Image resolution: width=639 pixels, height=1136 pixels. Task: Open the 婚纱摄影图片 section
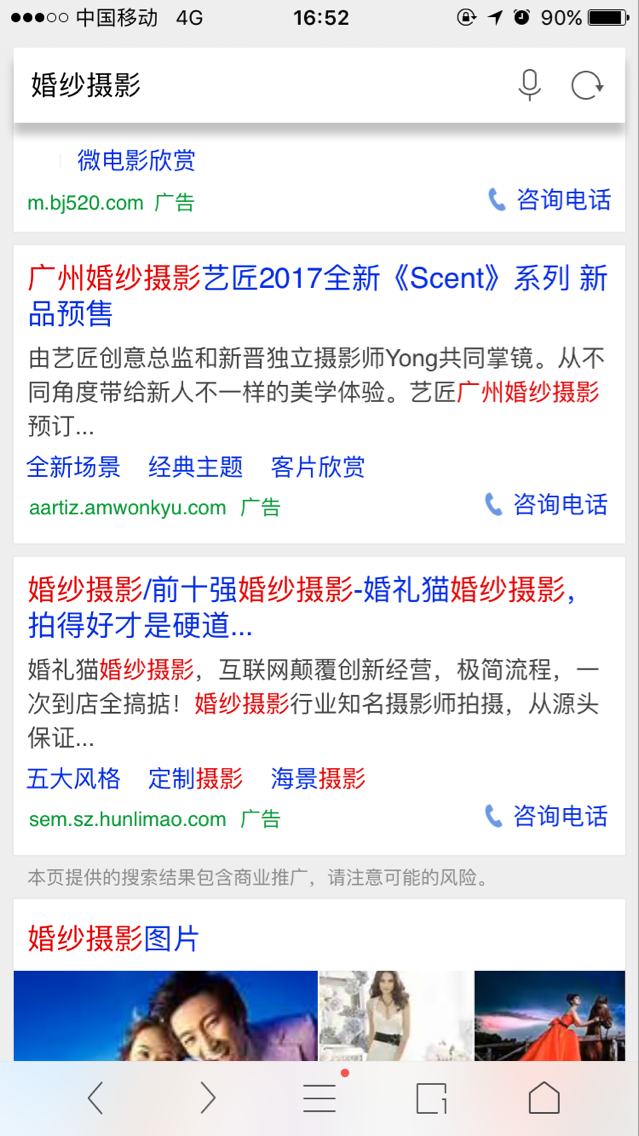pos(114,938)
